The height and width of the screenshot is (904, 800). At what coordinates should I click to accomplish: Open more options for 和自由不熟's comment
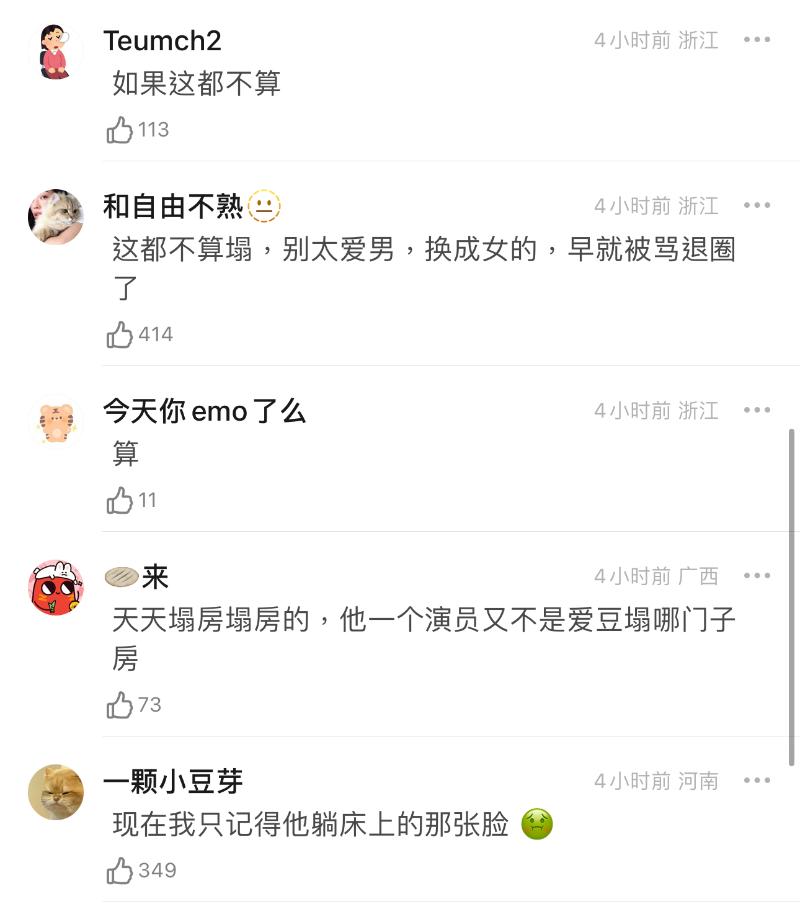757,206
